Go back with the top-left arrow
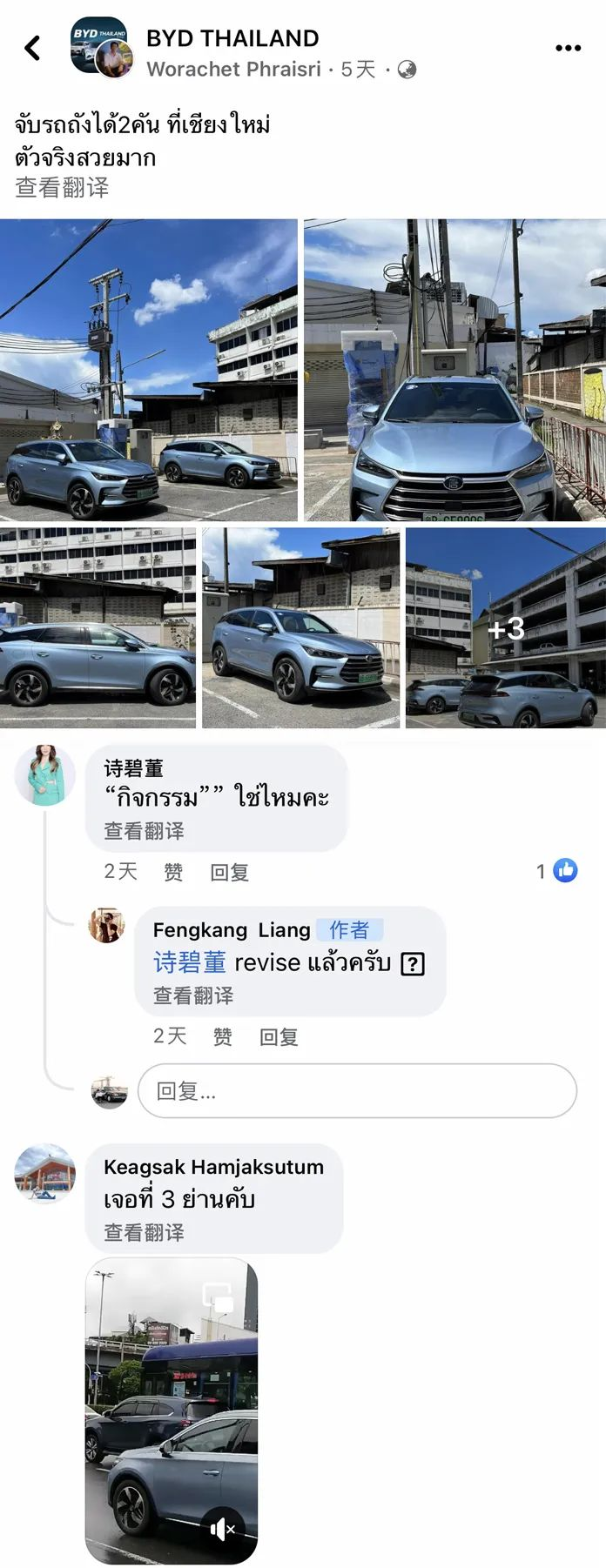Image resolution: width=606 pixels, height=1568 pixels. pyautogui.click(x=33, y=48)
